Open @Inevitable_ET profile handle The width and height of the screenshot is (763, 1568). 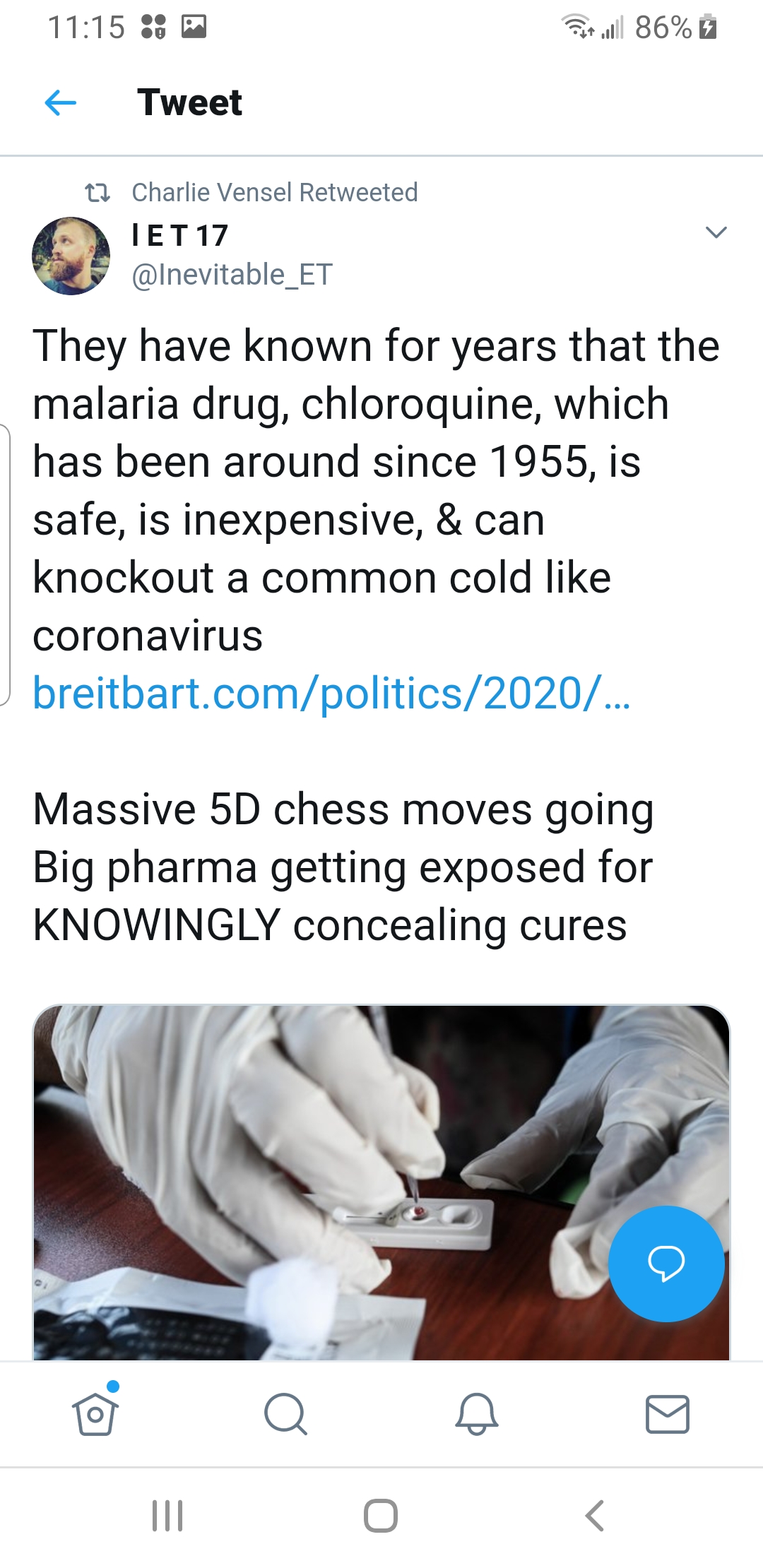click(232, 275)
